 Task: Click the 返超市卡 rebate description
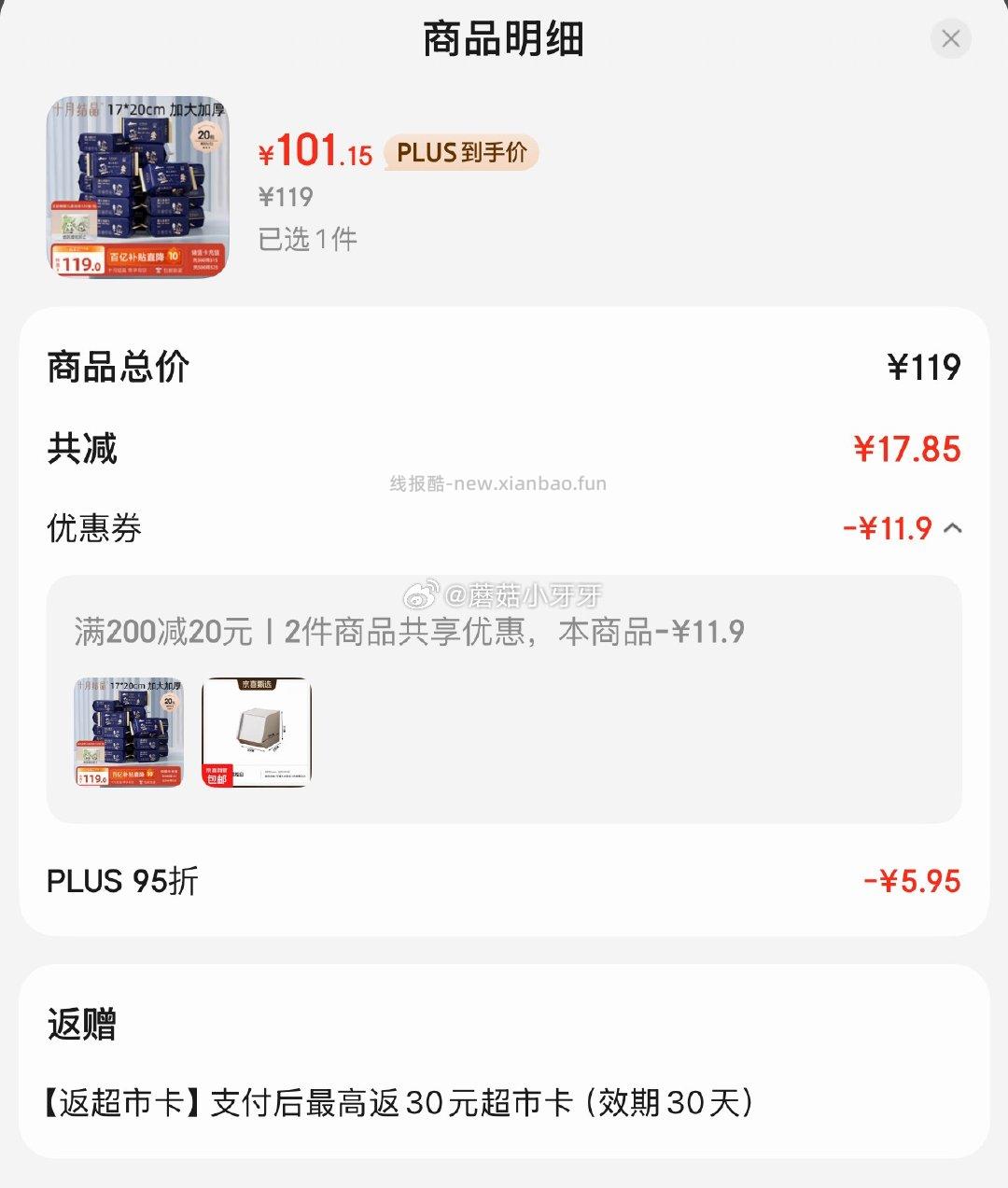pyautogui.click(x=401, y=1104)
